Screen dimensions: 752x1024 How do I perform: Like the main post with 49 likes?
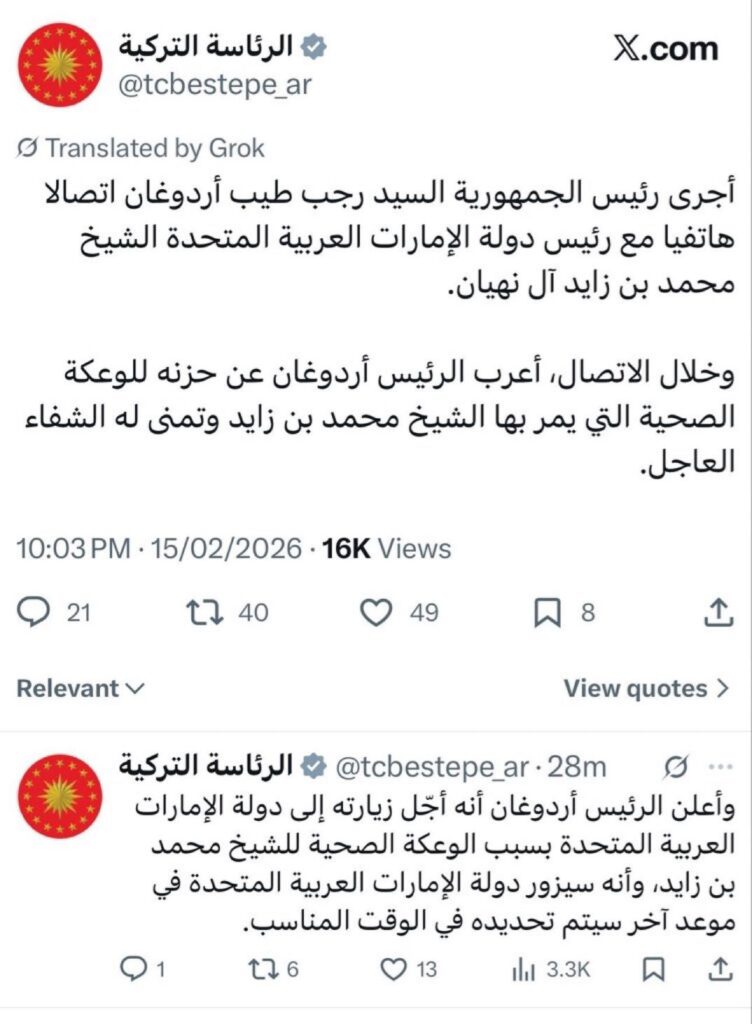[376, 612]
